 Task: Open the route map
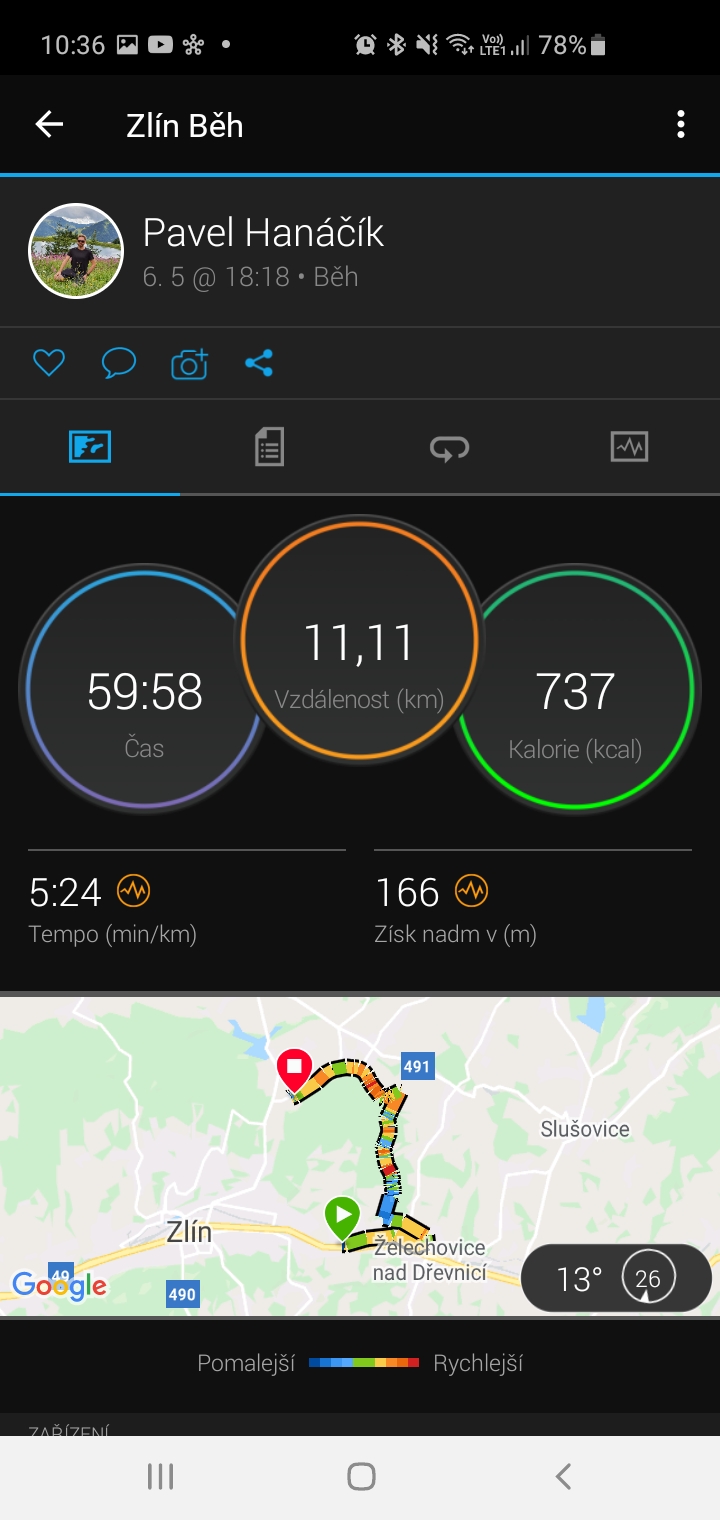point(360,1156)
